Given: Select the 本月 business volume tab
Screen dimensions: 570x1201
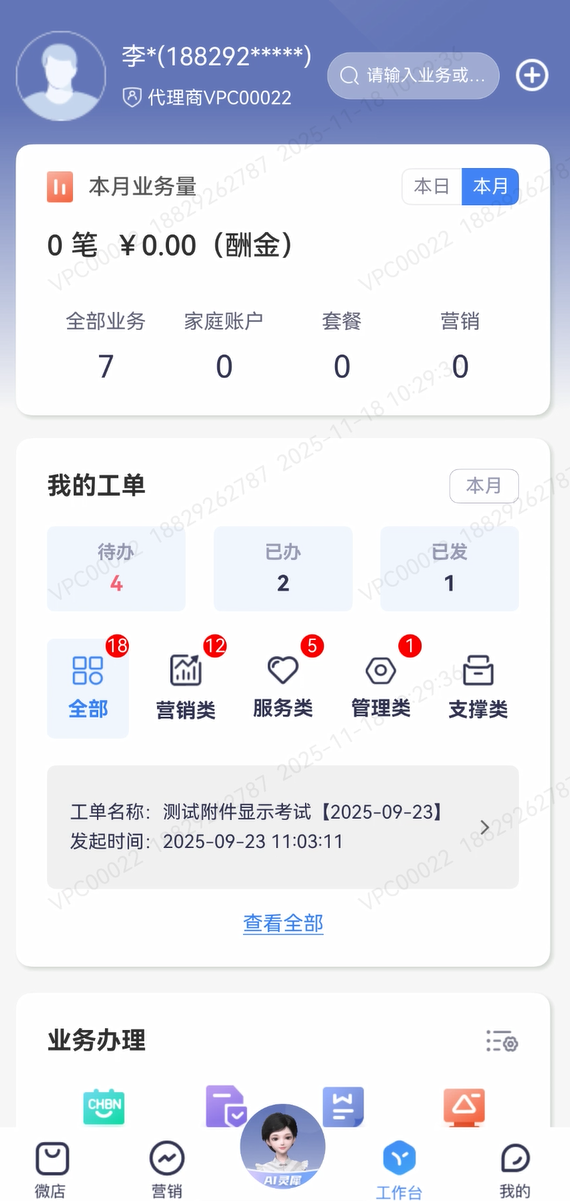Looking at the screenshot, I should [490, 187].
